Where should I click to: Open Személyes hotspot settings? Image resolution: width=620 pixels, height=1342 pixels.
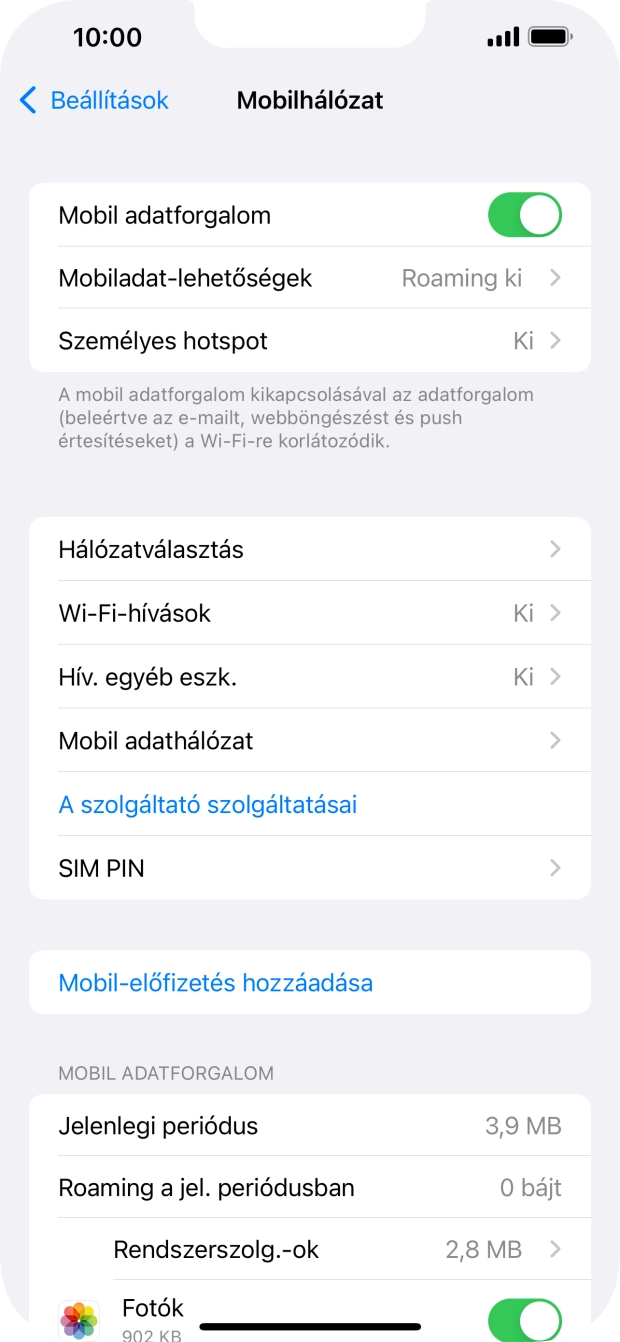click(x=310, y=341)
